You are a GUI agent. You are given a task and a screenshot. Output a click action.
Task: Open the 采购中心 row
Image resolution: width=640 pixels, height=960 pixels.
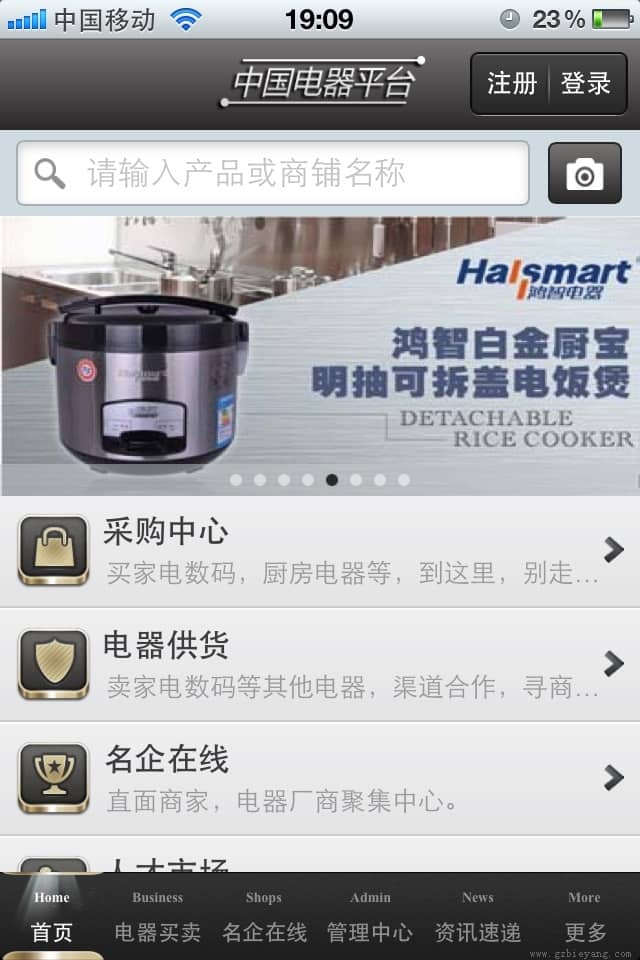point(320,550)
